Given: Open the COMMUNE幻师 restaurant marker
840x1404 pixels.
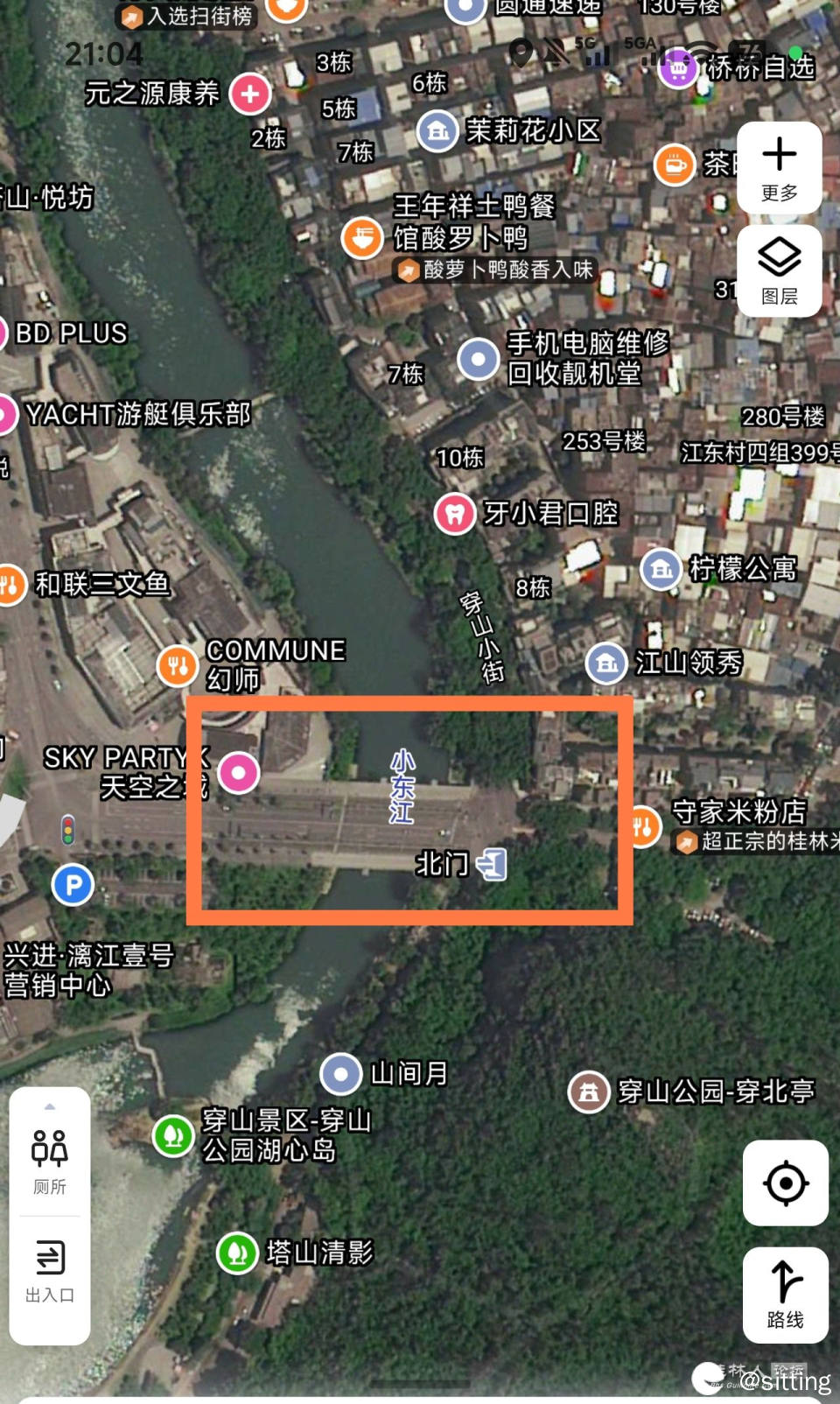Looking at the screenshot, I should [x=178, y=665].
